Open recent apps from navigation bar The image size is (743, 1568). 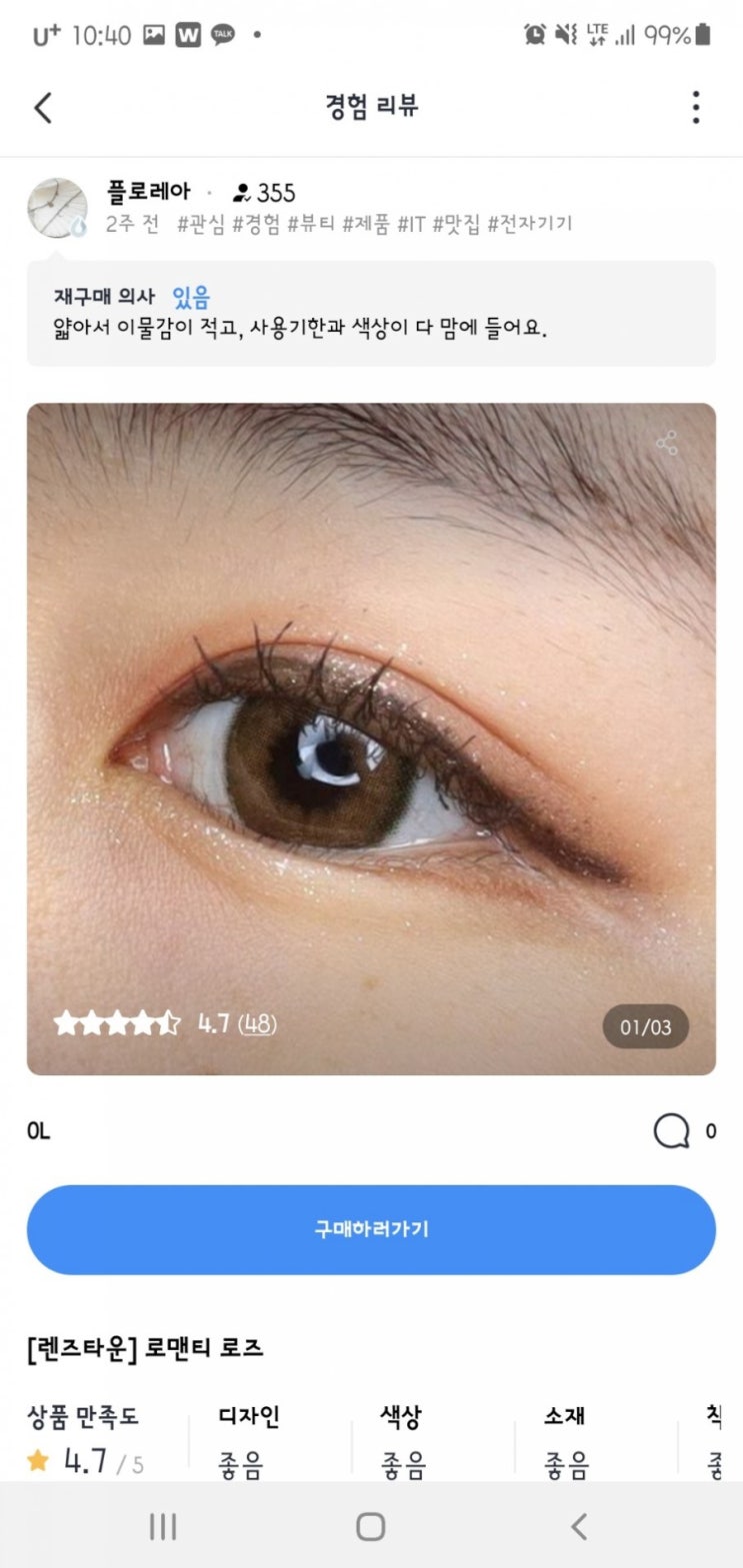point(163,1526)
